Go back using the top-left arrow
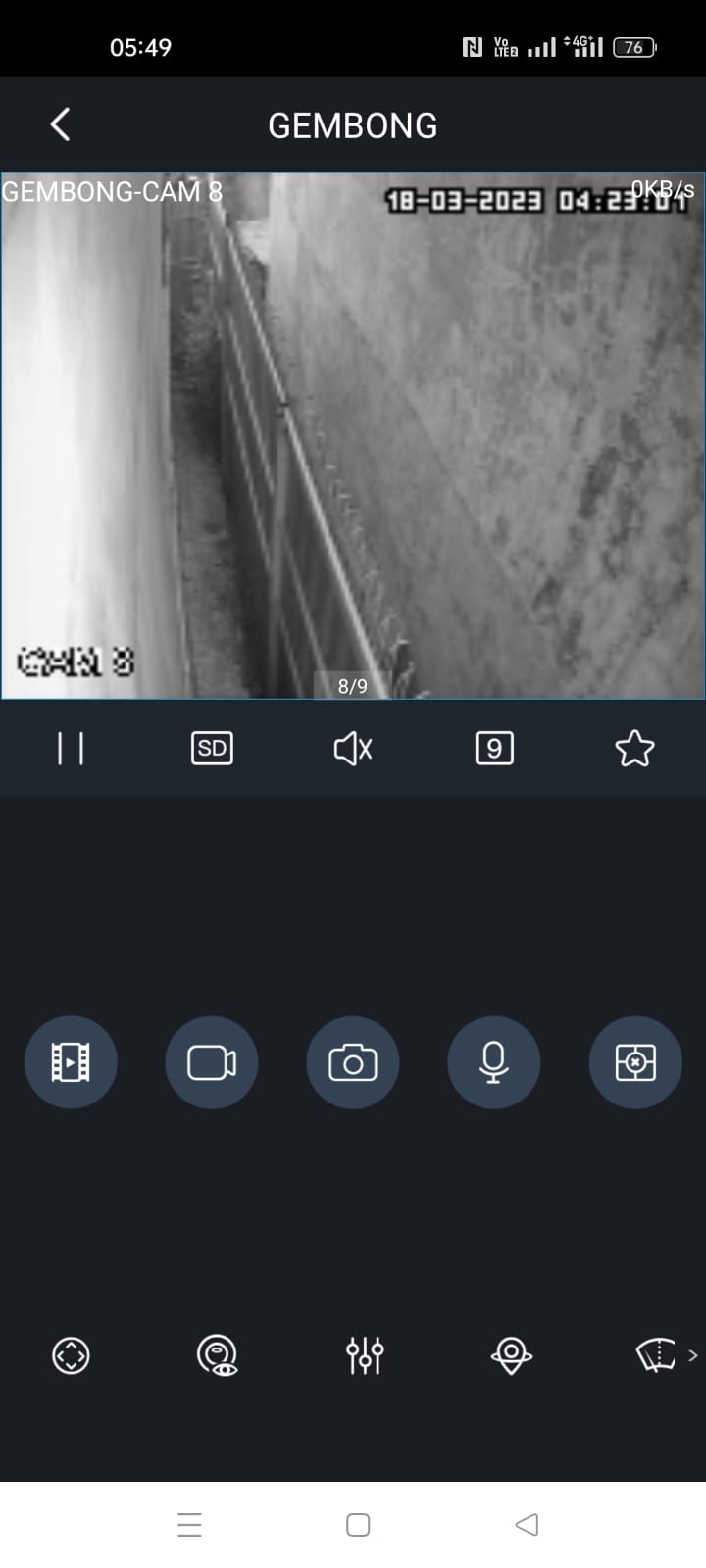706x1568 pixels. point(60,124)
